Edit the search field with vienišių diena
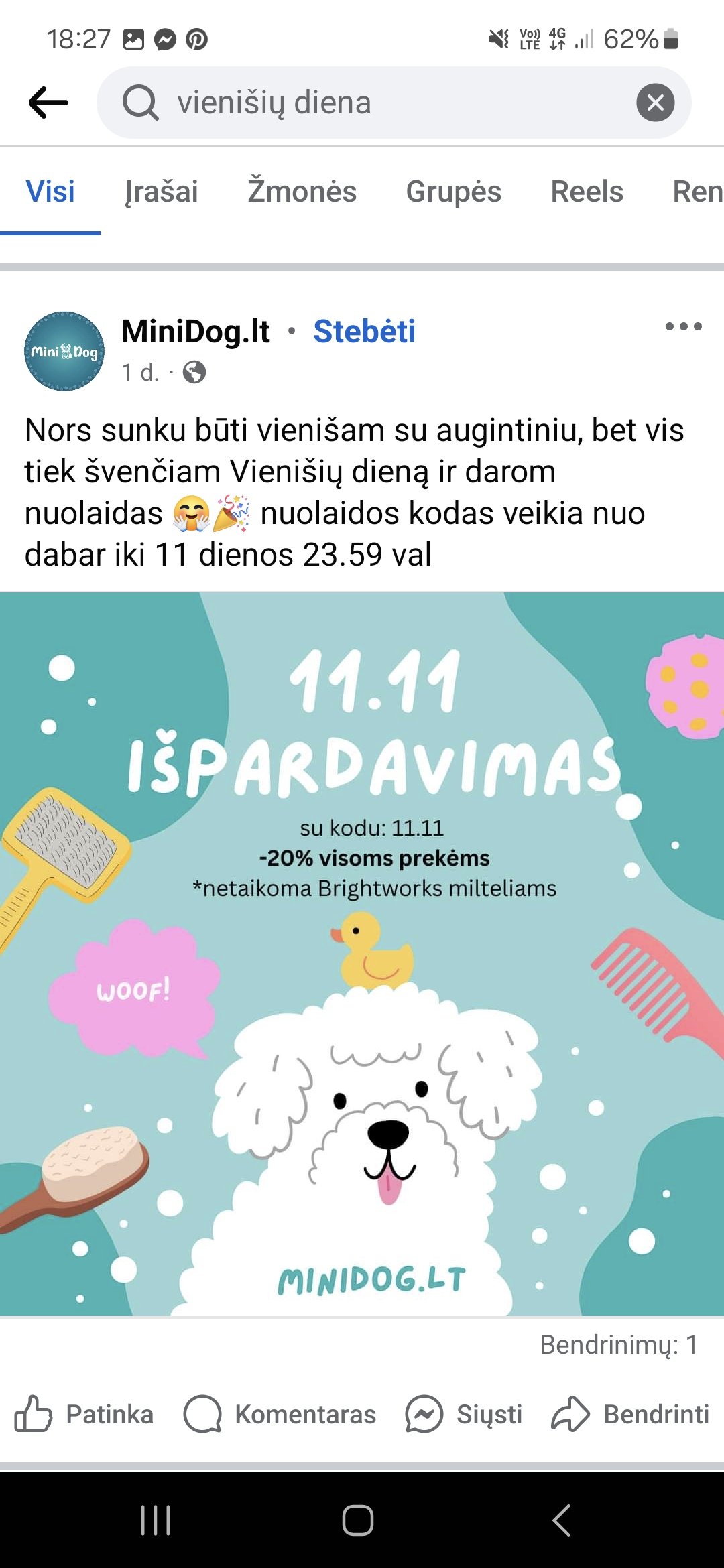This screenshot has height=1568, width=724. (394, 103)
